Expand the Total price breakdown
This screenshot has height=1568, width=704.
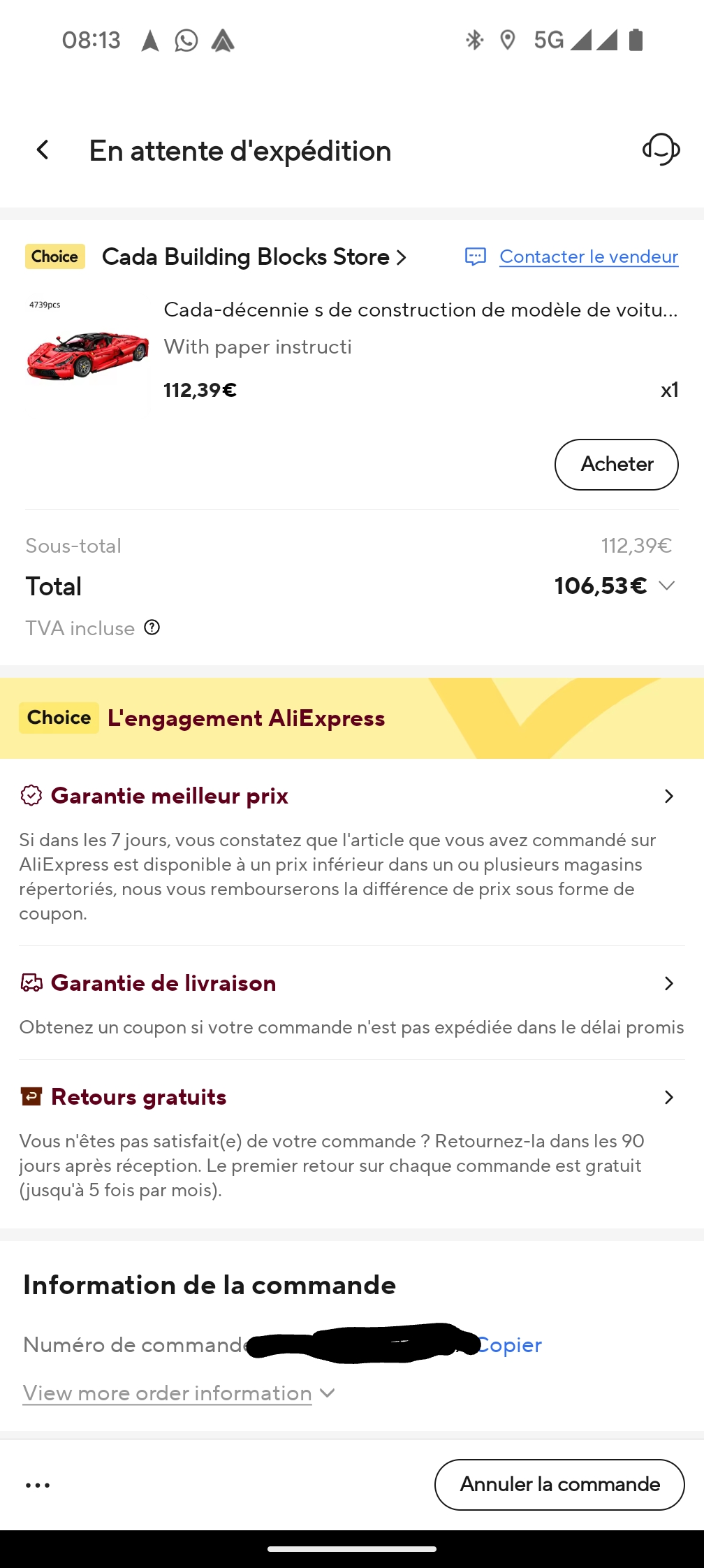coord(666,586)
